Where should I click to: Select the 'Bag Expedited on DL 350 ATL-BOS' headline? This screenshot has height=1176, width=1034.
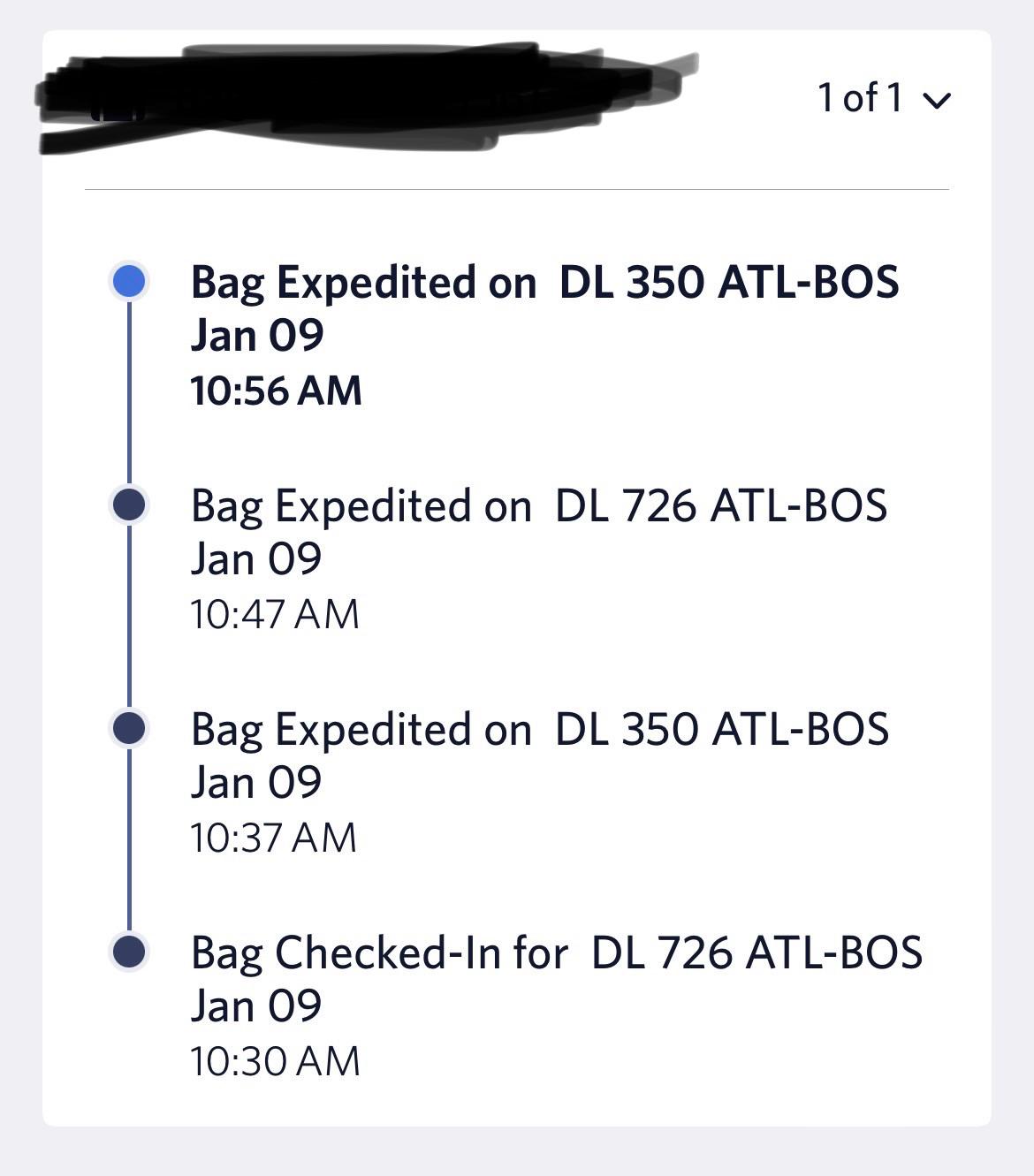[x=544, y=283]
